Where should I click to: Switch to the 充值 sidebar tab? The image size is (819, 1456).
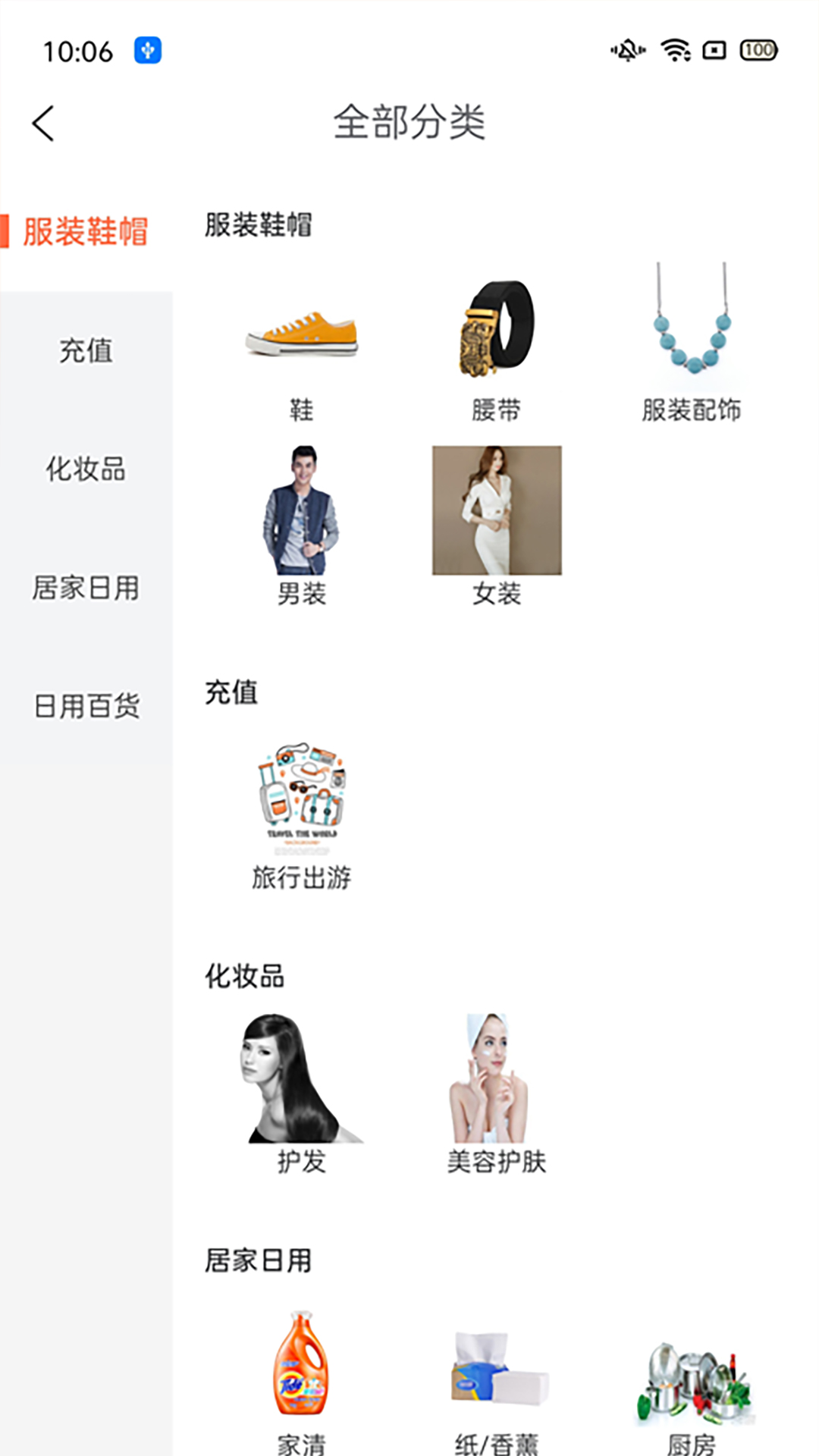(x=86, y=351)
